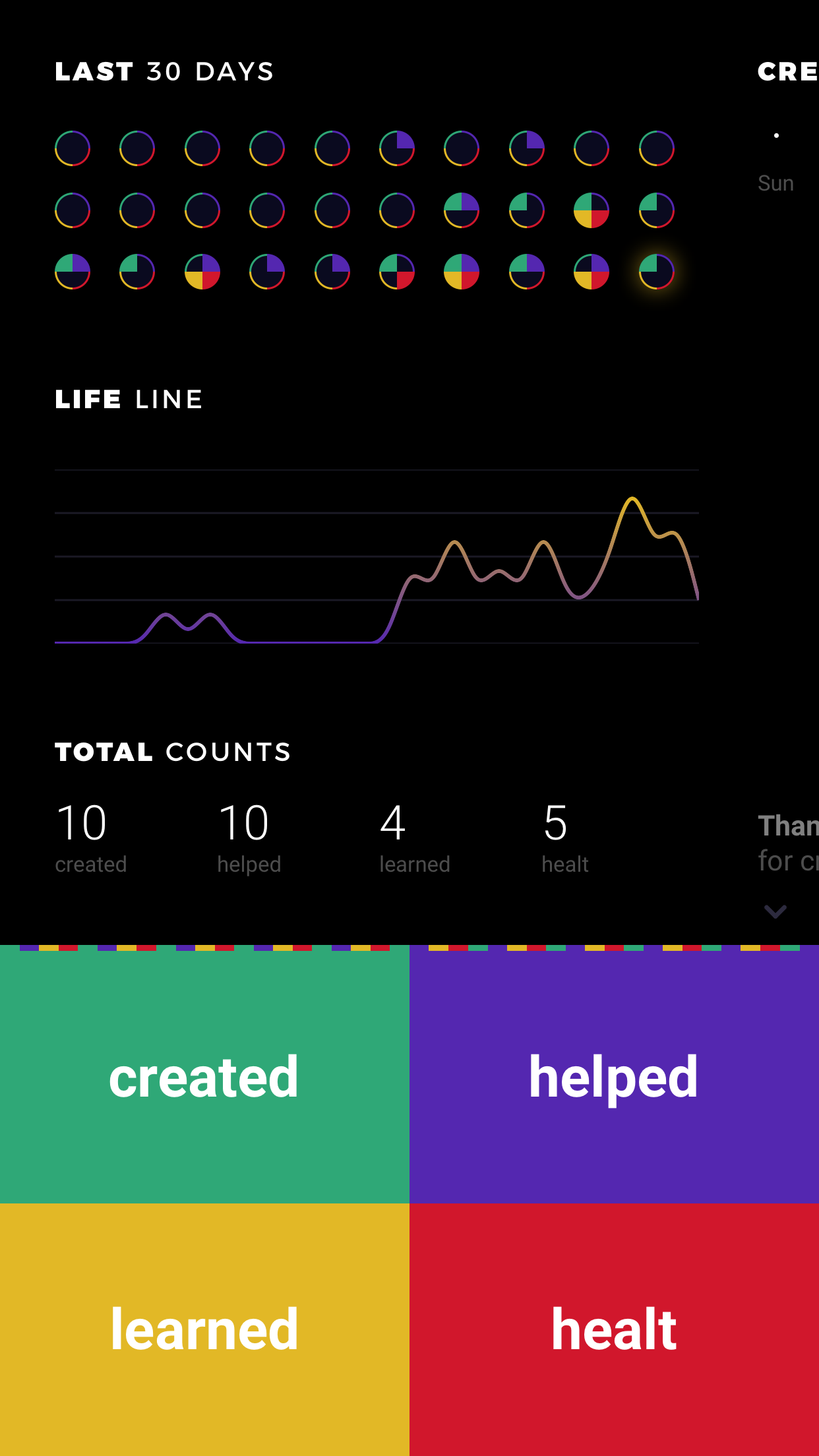The width and height of the screenshot is (819, 1456).
Task: Record a healt entry
Action: tap(614, 1330)
